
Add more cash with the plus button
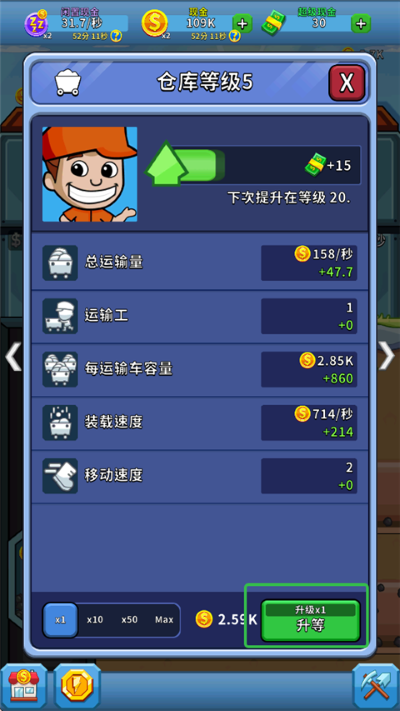tap(243, 24)
